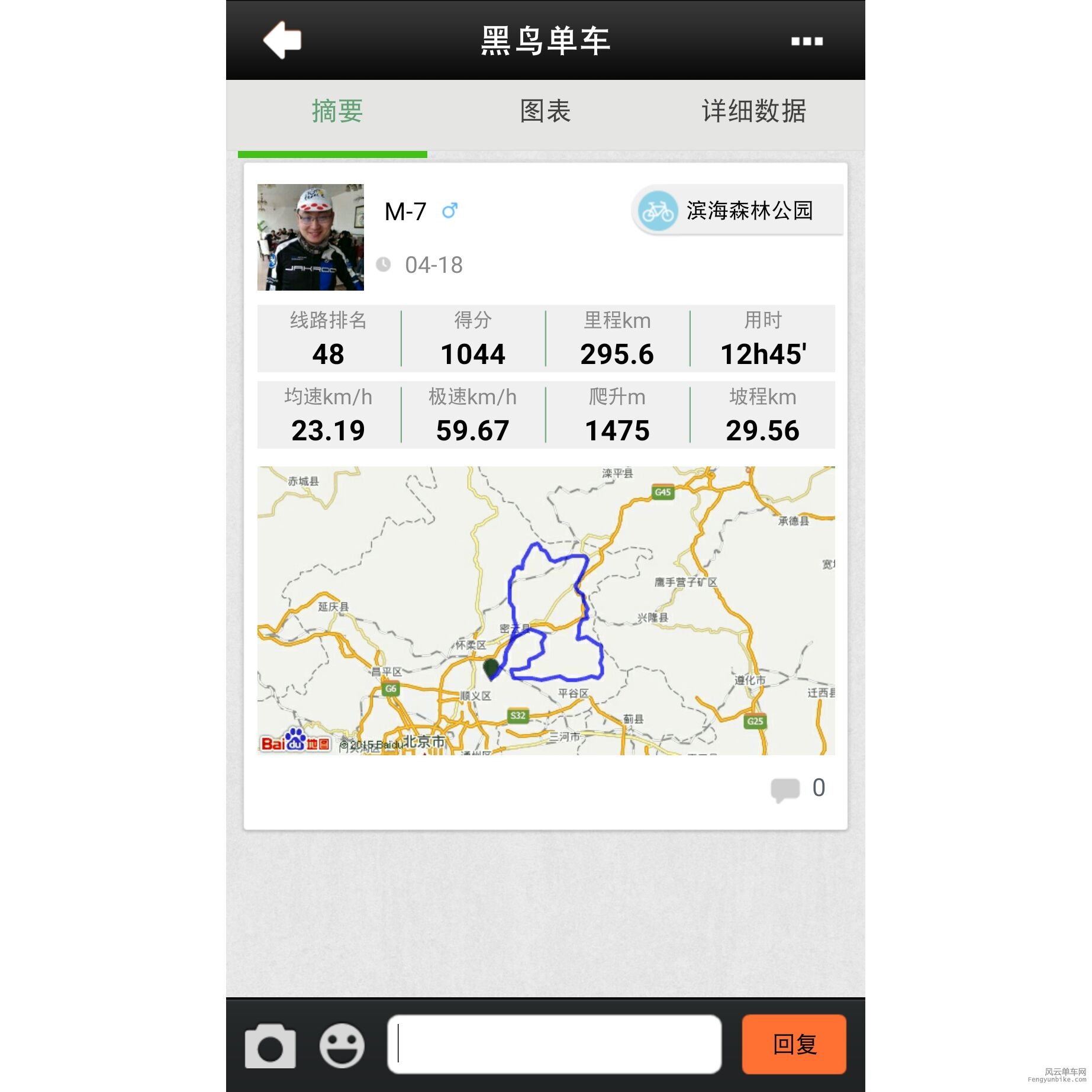Open the 滨海森林公园 route button
1092x1092 pixels.
(737, 210)
